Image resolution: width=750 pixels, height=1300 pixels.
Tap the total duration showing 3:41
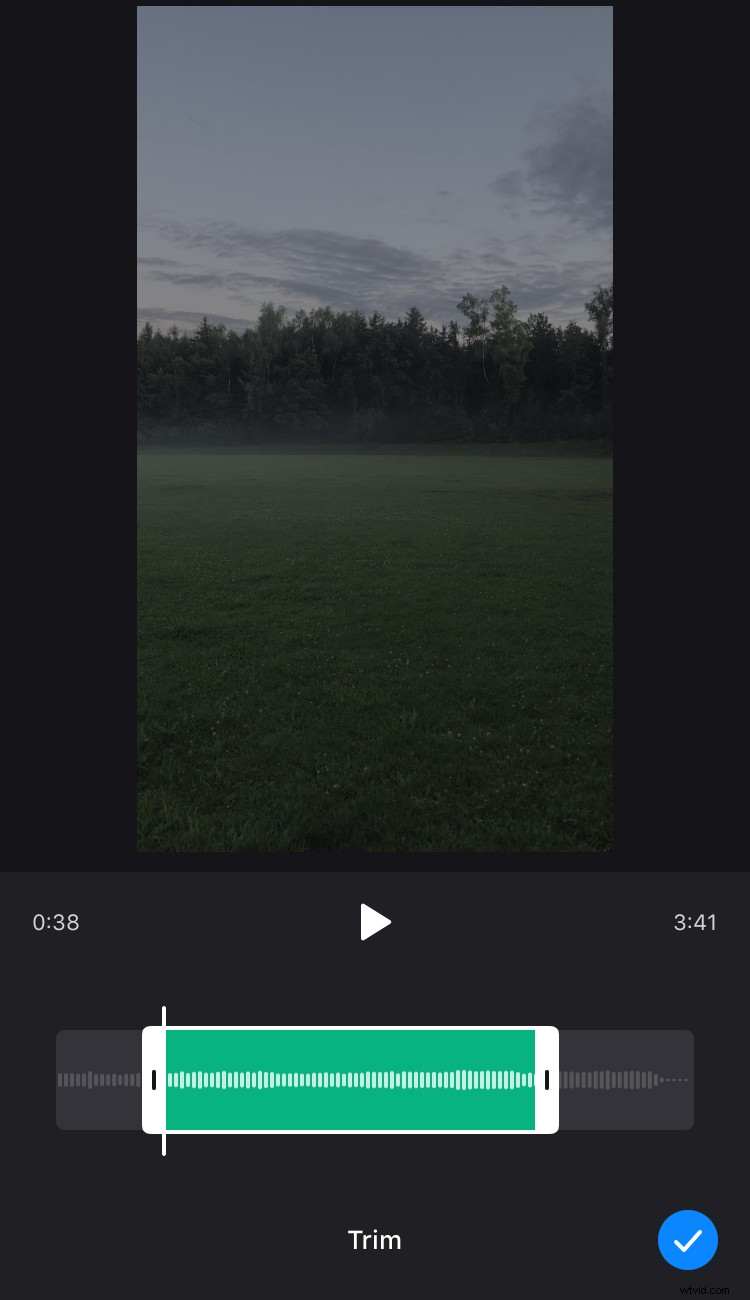pyautogui.click(x=695, y=922)
